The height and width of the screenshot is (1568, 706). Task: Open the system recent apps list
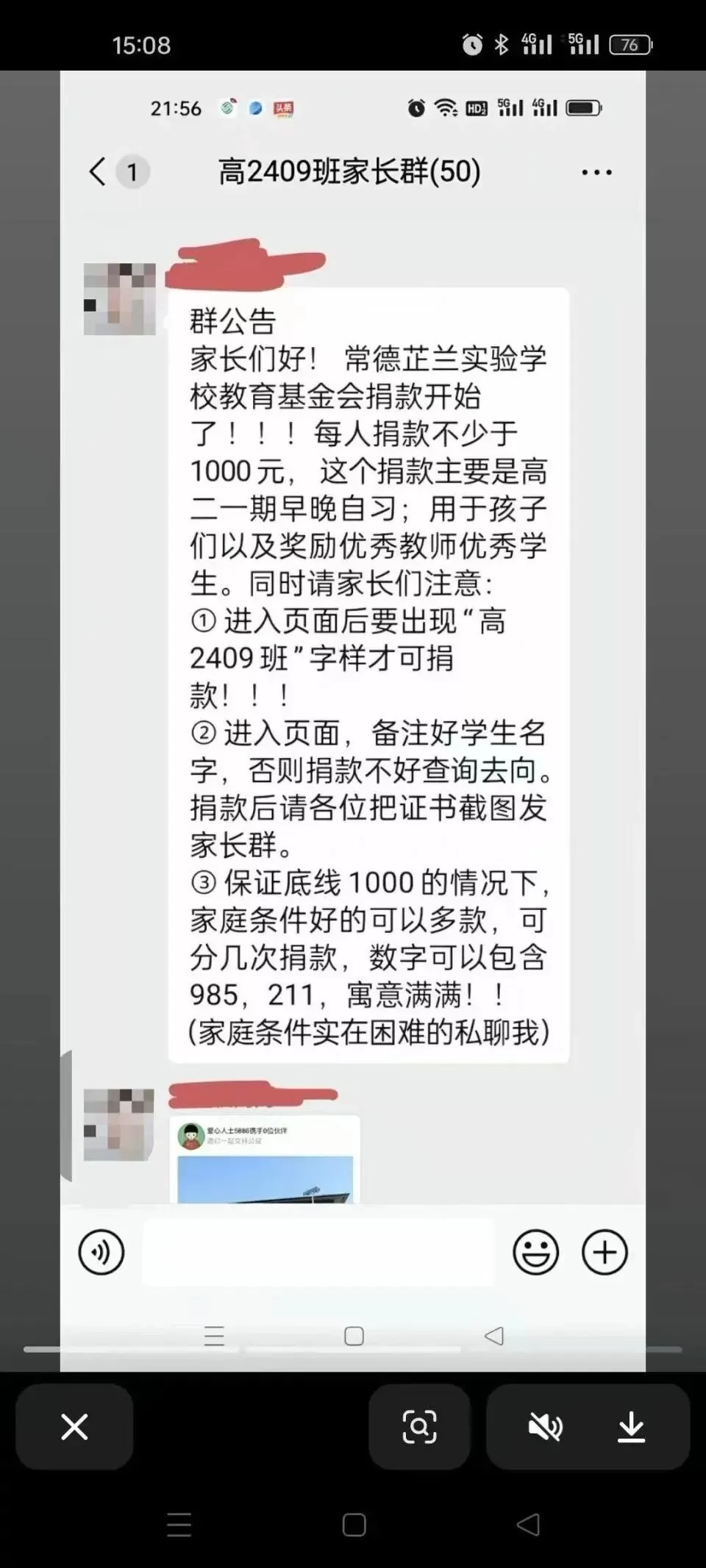179,1525
